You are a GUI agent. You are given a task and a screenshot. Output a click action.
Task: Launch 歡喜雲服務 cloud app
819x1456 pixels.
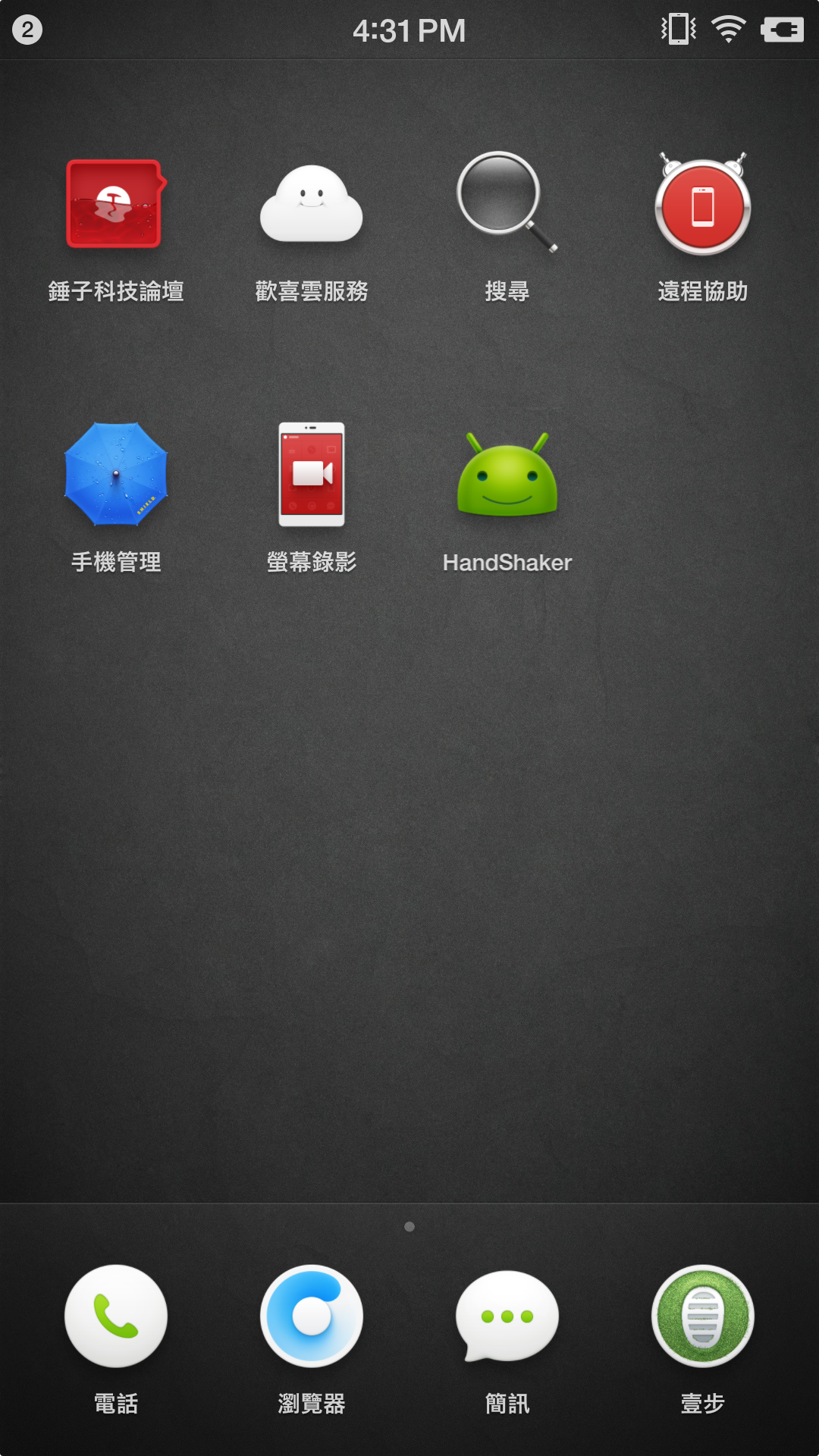tap(312, 205)
